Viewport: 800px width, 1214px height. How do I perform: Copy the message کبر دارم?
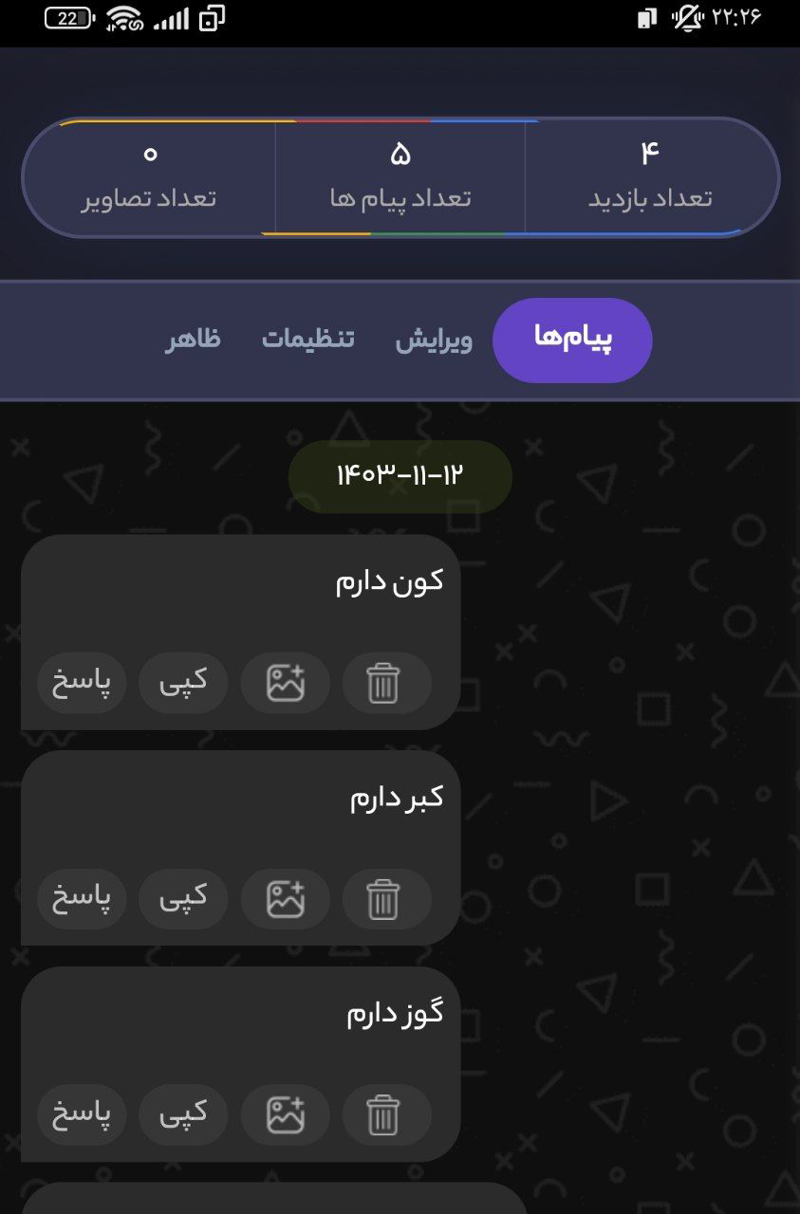[183, 899]
